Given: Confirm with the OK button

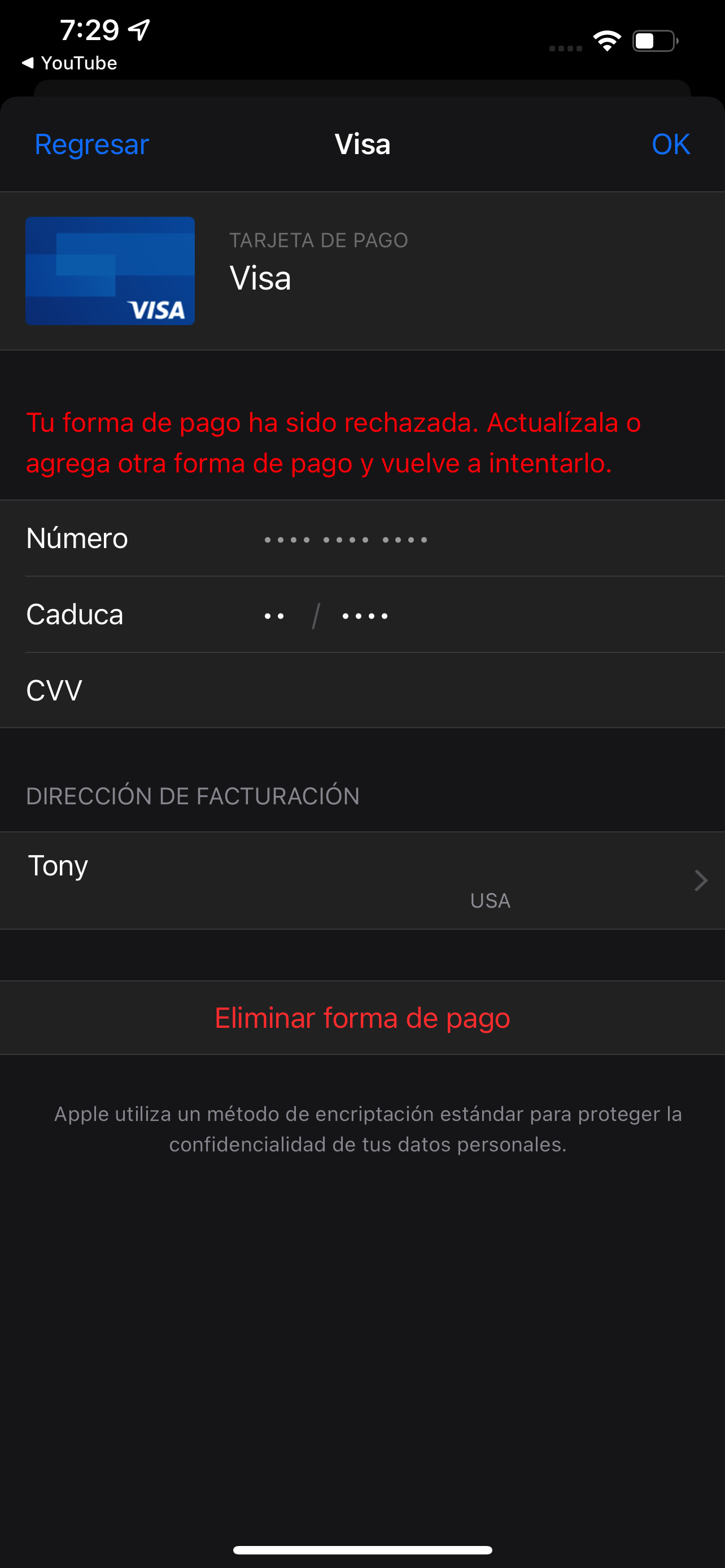Looking at the screenshot, I should point(670,144).
